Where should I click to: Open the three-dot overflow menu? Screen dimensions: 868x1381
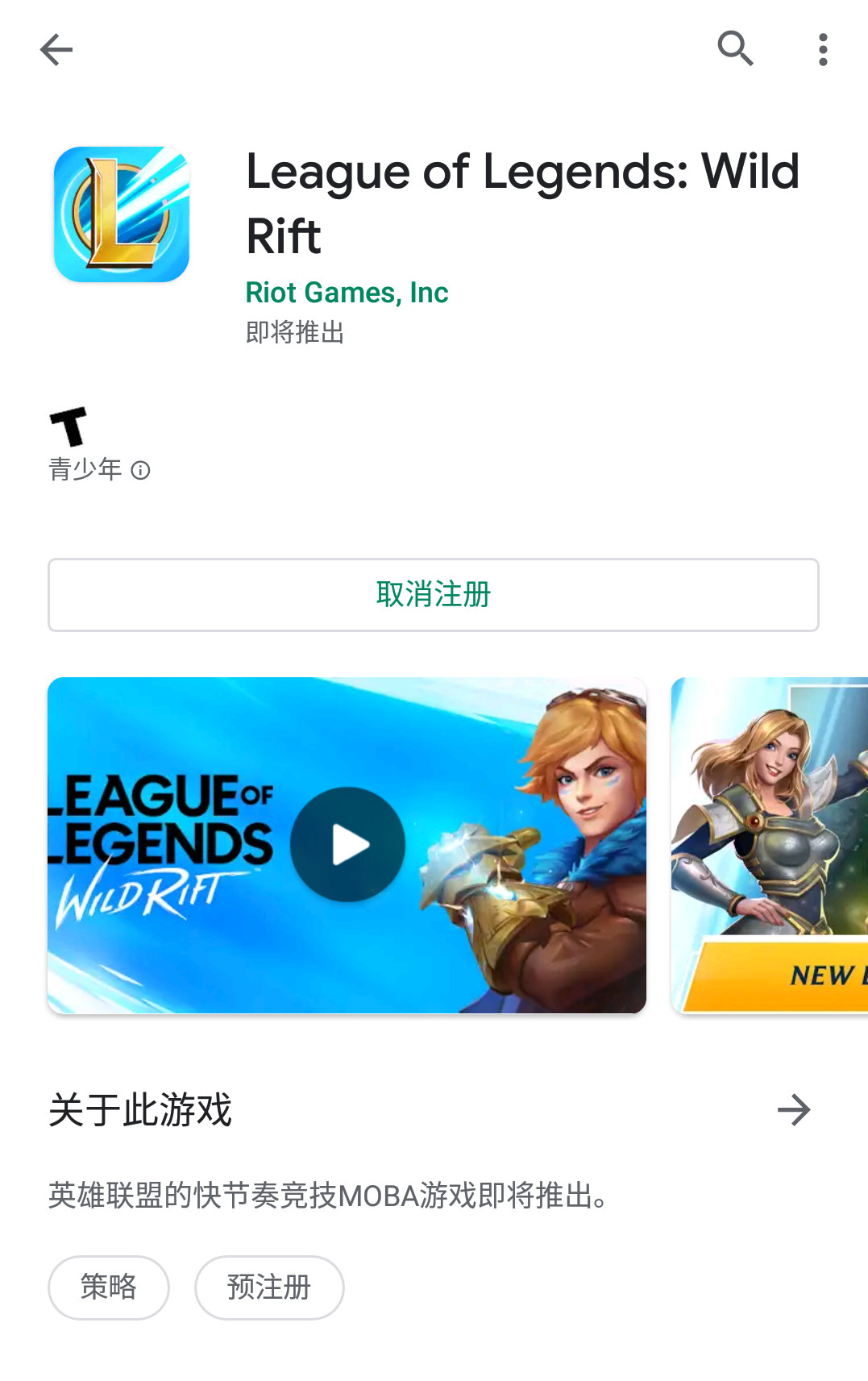(x=822, y=50)
